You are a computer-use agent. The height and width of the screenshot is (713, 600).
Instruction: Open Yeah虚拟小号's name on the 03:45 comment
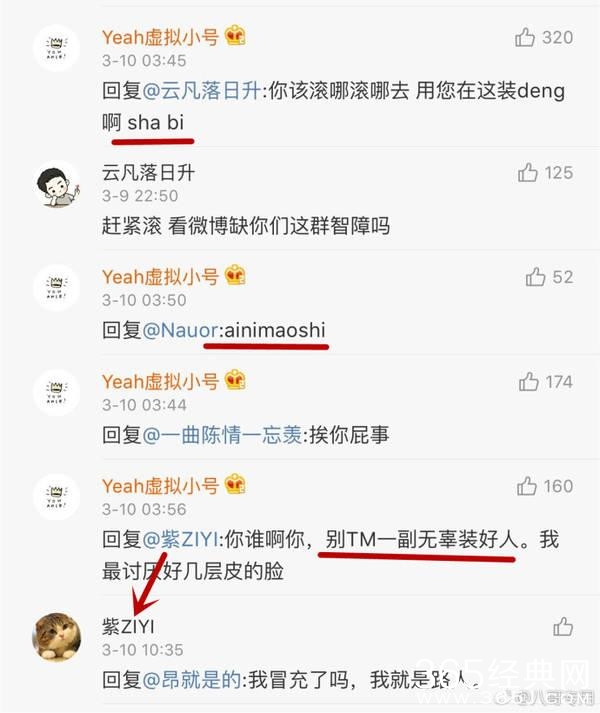point(160,37)
